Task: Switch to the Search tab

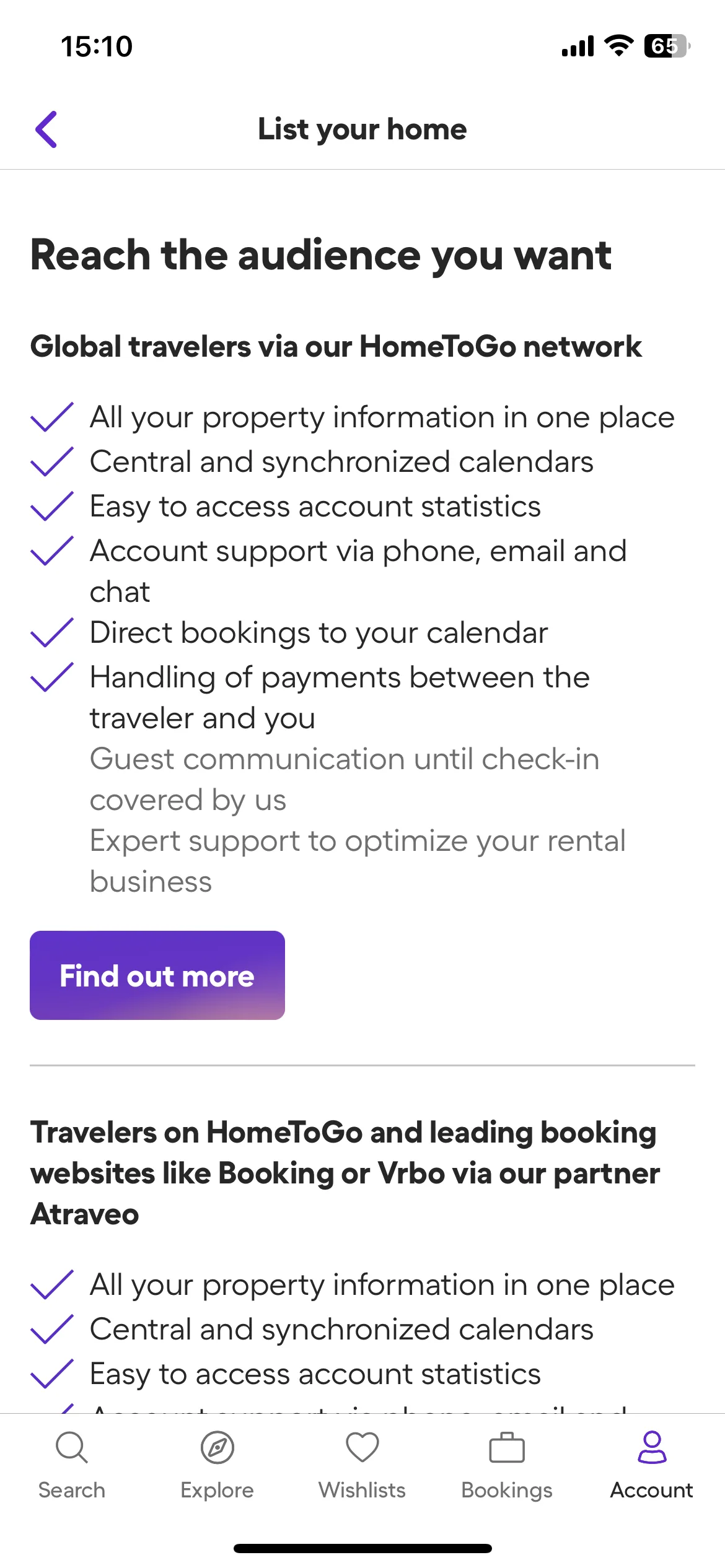Action: click(72, 1465)
